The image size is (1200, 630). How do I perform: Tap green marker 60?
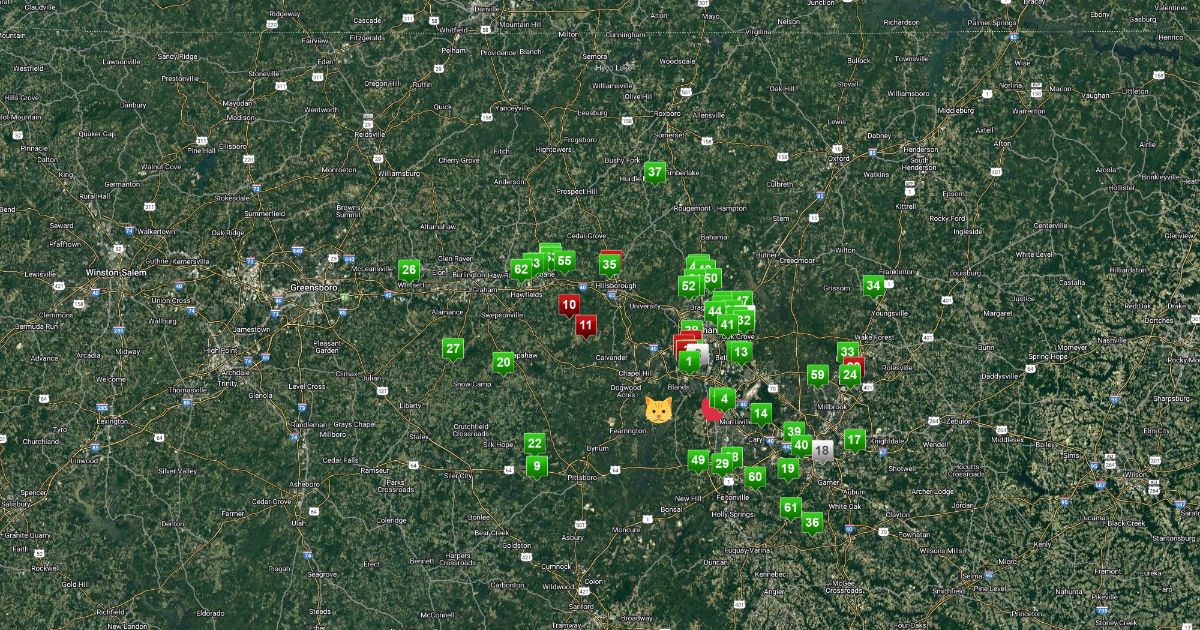pos(755,477)
